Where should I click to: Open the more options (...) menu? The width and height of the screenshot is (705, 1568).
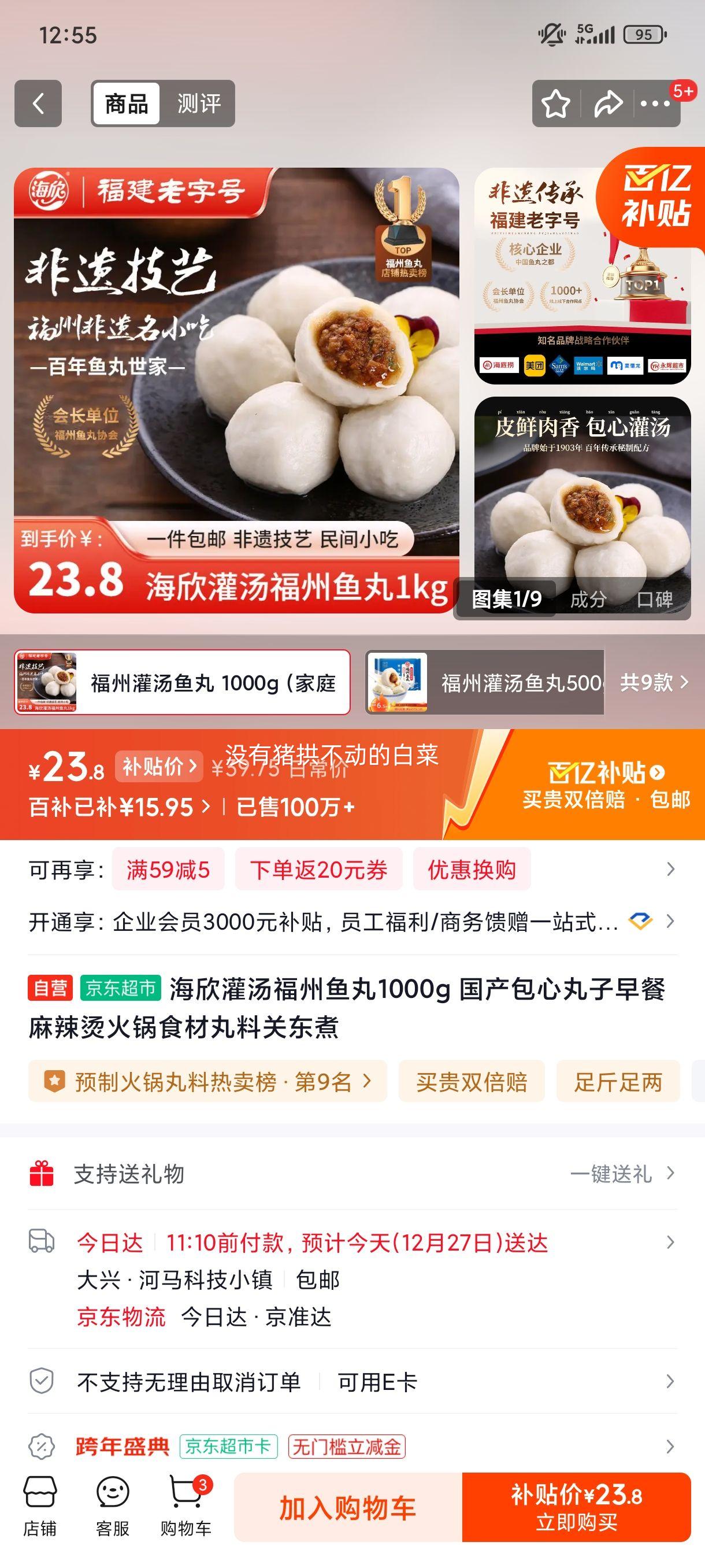(x=655, y=103)
